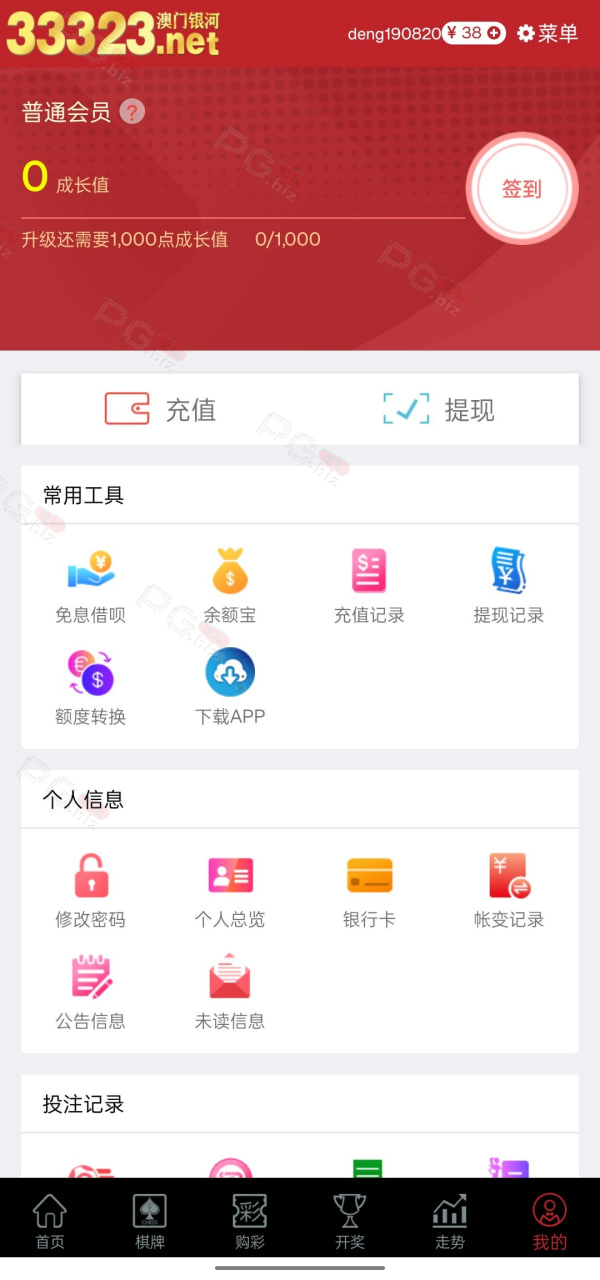Switch to the 购彩 tab

click(x=250, y=1222)
